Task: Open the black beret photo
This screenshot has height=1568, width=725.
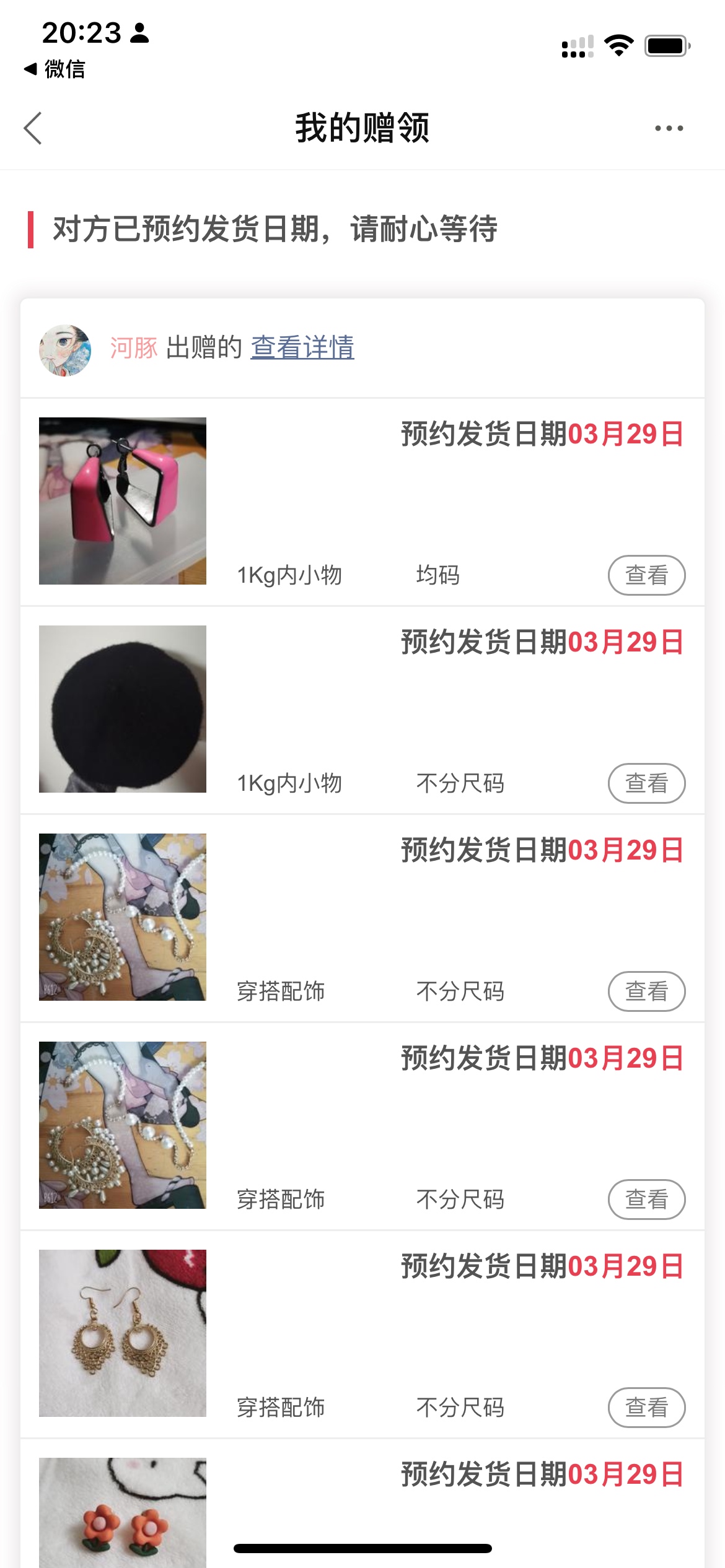Action: point(123,709)
